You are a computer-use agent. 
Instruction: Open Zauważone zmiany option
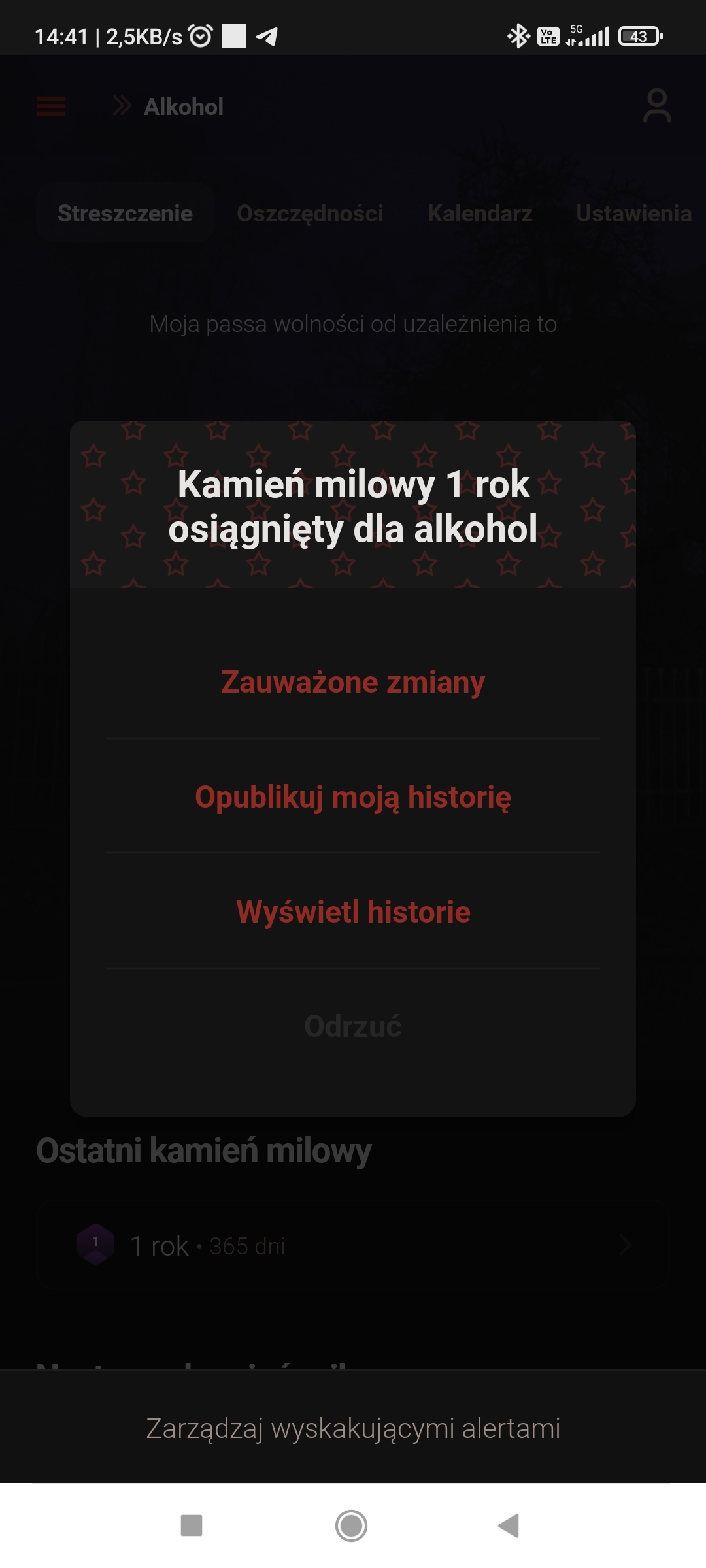[x=353, y=682]
